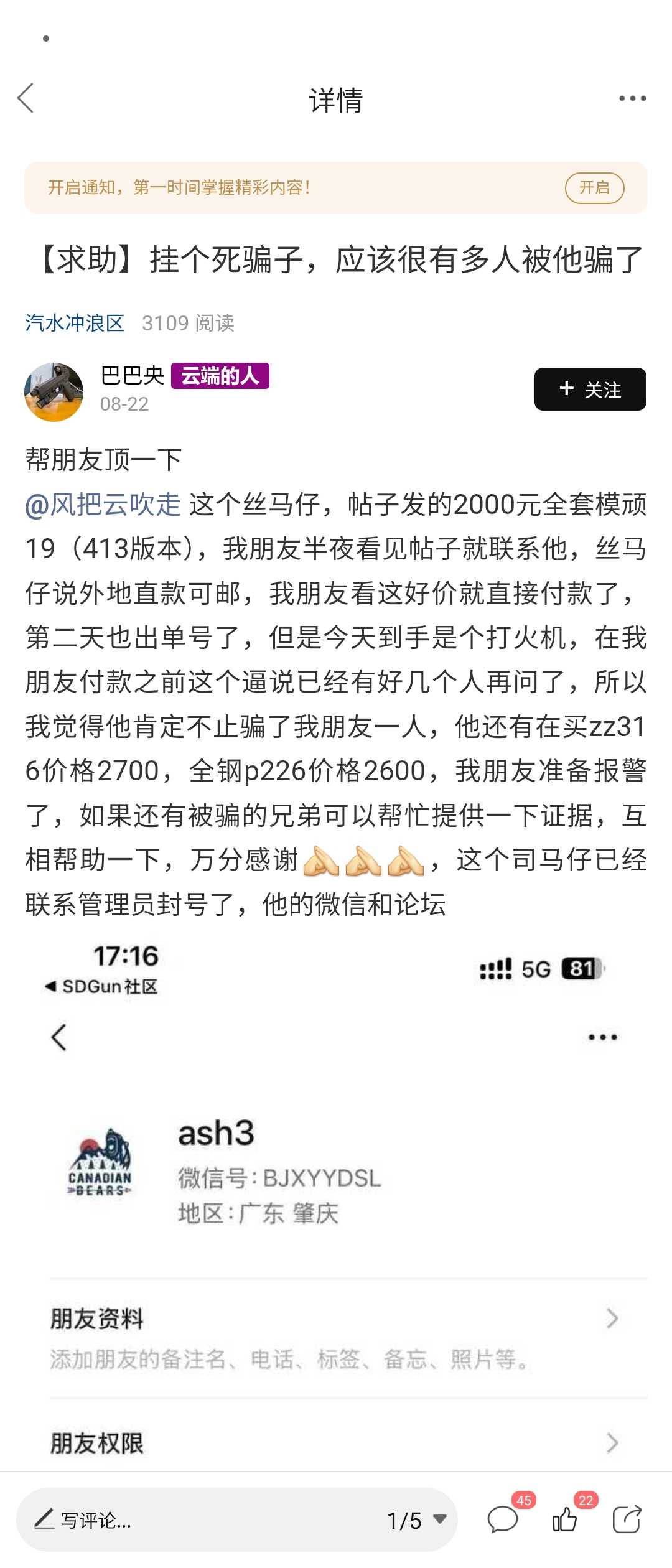This screenshot has height=1568, width=672.
Task: Open the 汽水冲浪区 board link
Action: 75,323
